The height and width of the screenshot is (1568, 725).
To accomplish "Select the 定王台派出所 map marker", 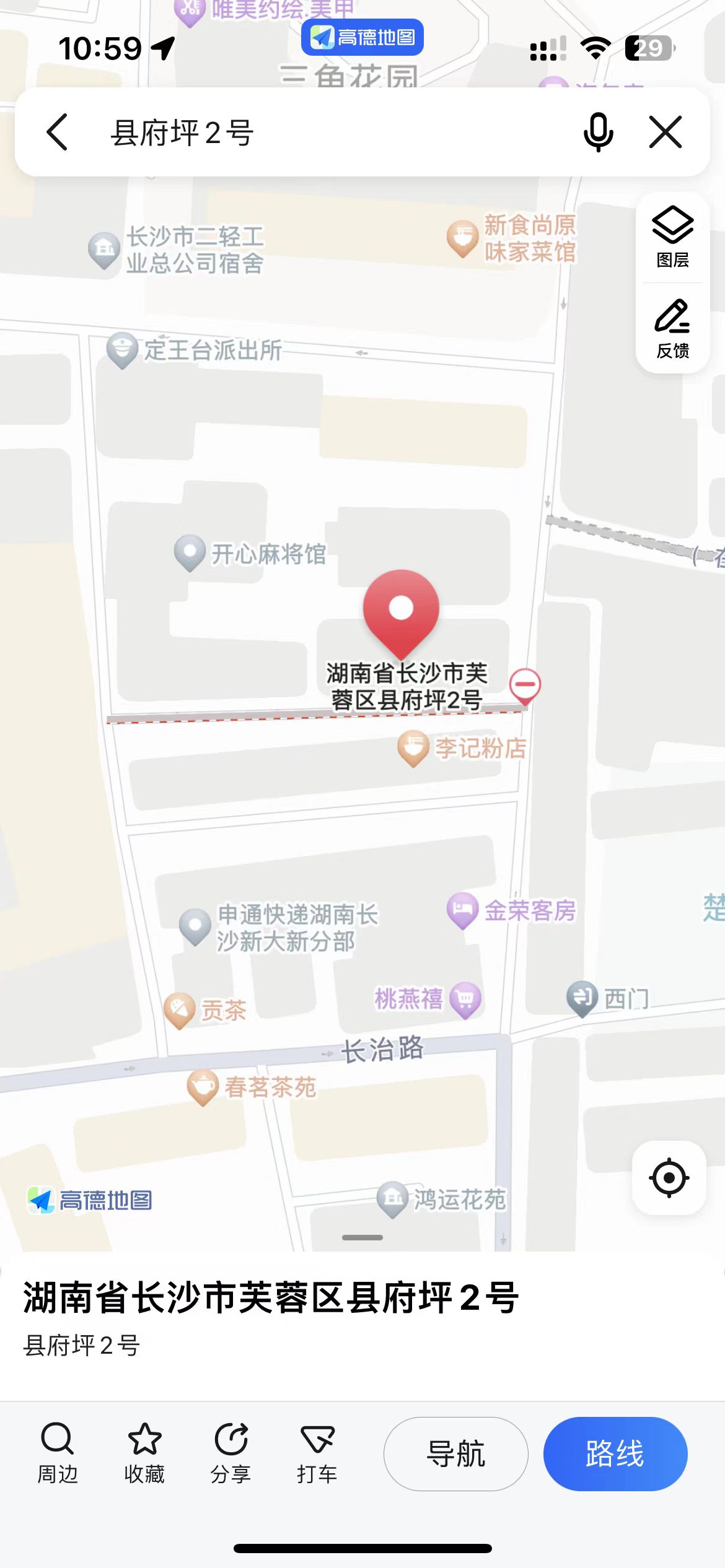I will click(122, 350).
